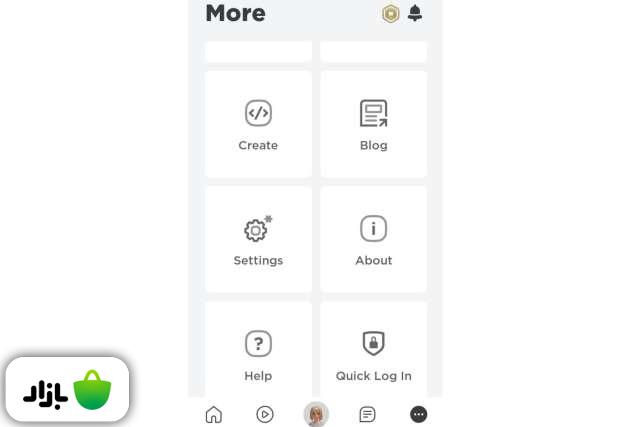The width and height of the screenshot is (630, 427).
Task: Open the avatar tab
Action: click(316, 414)
